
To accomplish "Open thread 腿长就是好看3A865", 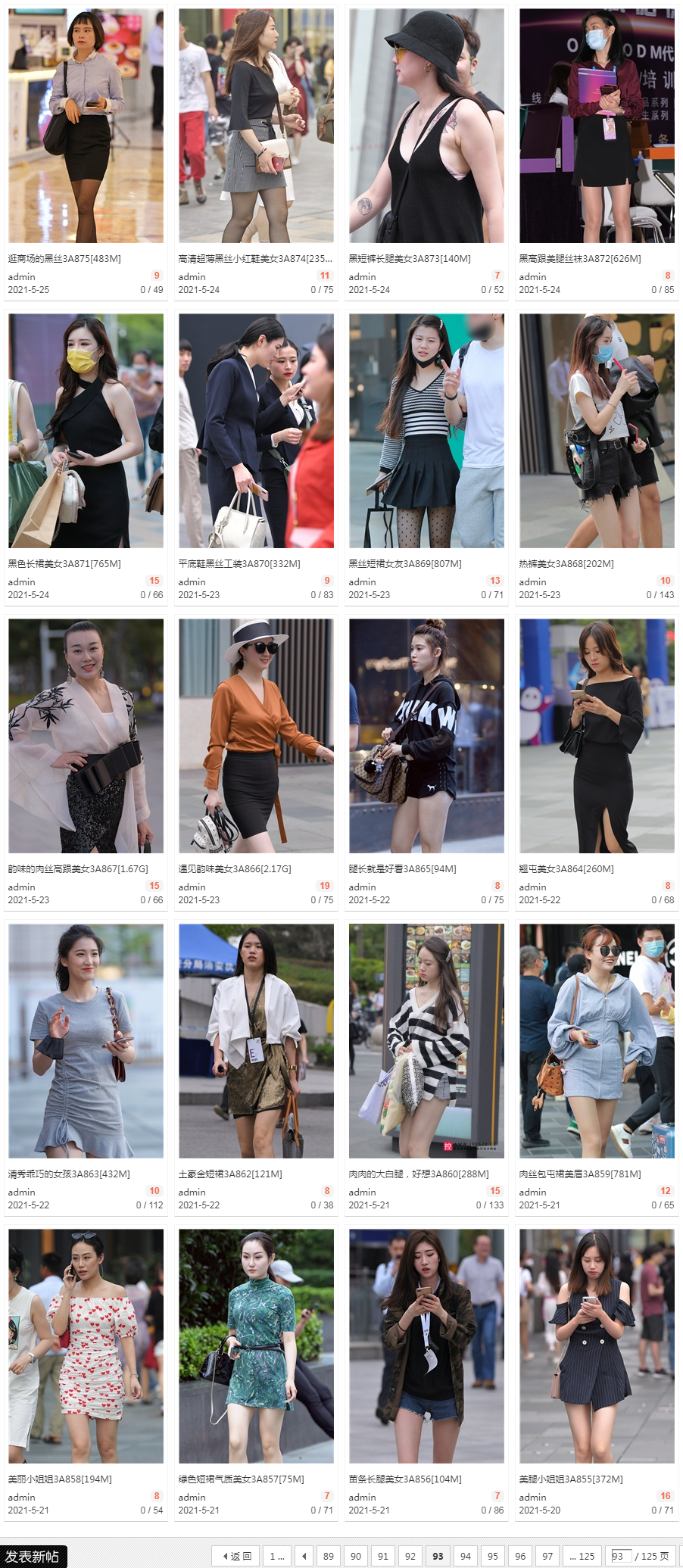I will point(402,868).
